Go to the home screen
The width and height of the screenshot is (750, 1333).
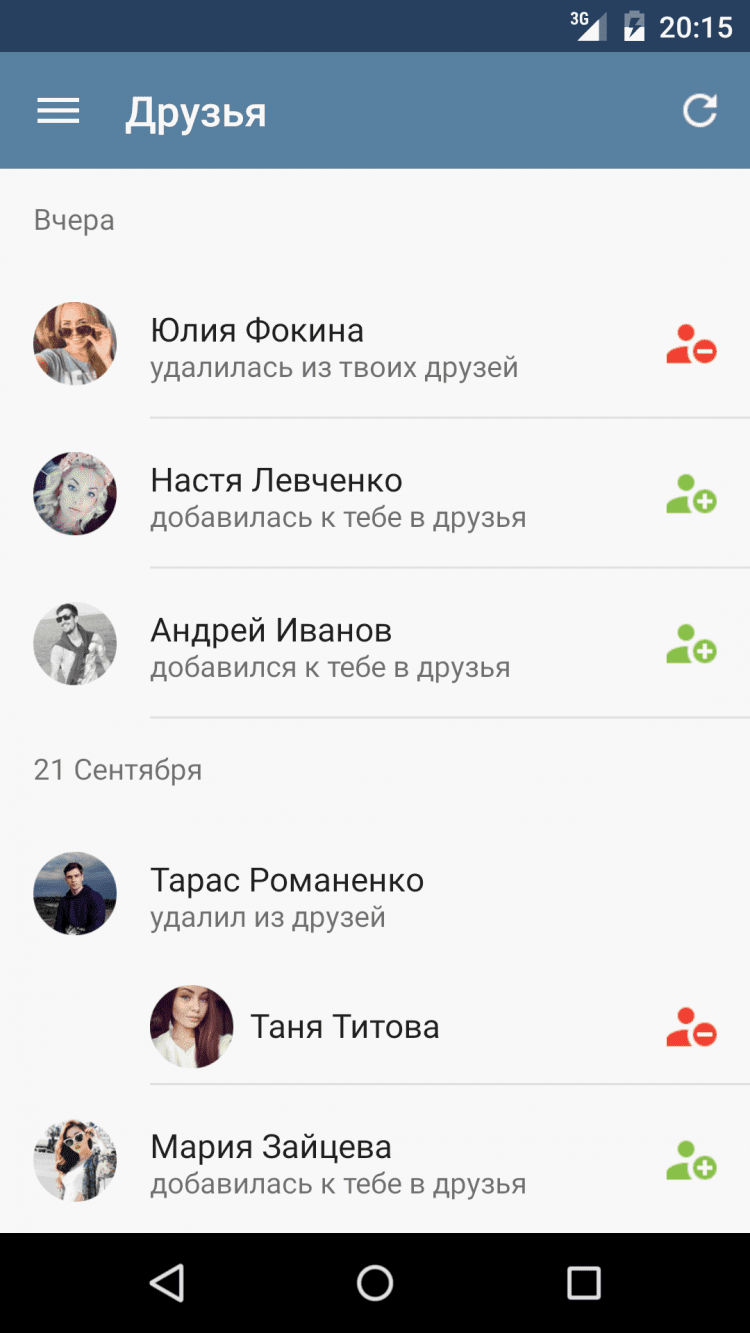[375, 1282]
